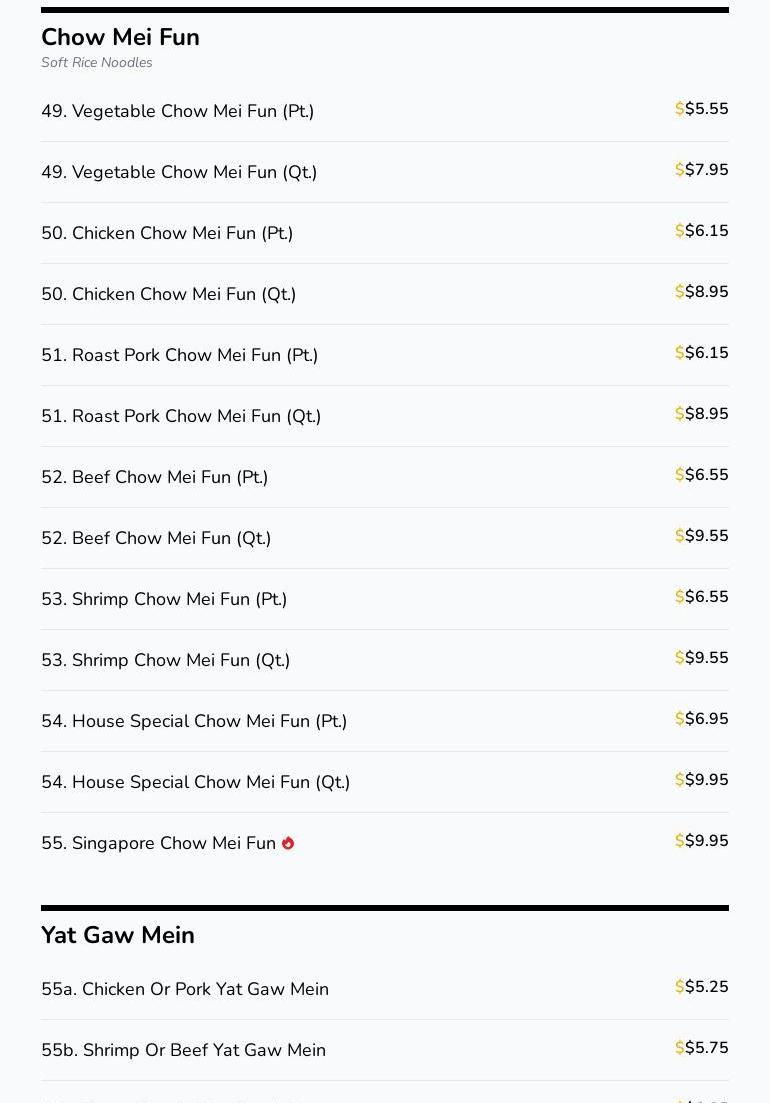Tap Shrimp Chow Mei Fun (Qt.)

click(x=166, y=660)
